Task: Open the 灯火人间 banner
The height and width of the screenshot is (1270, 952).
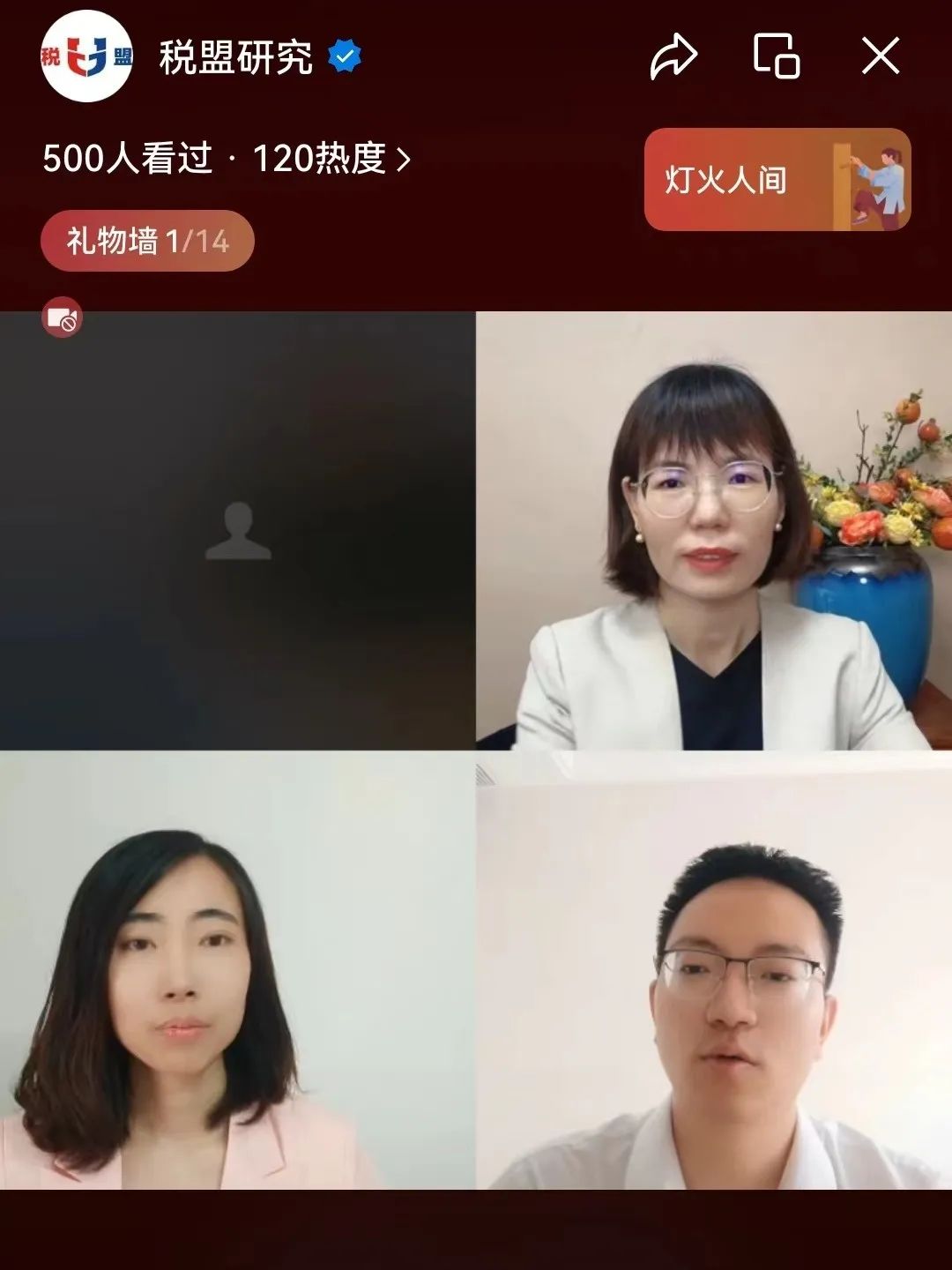Action: [777, 180]
